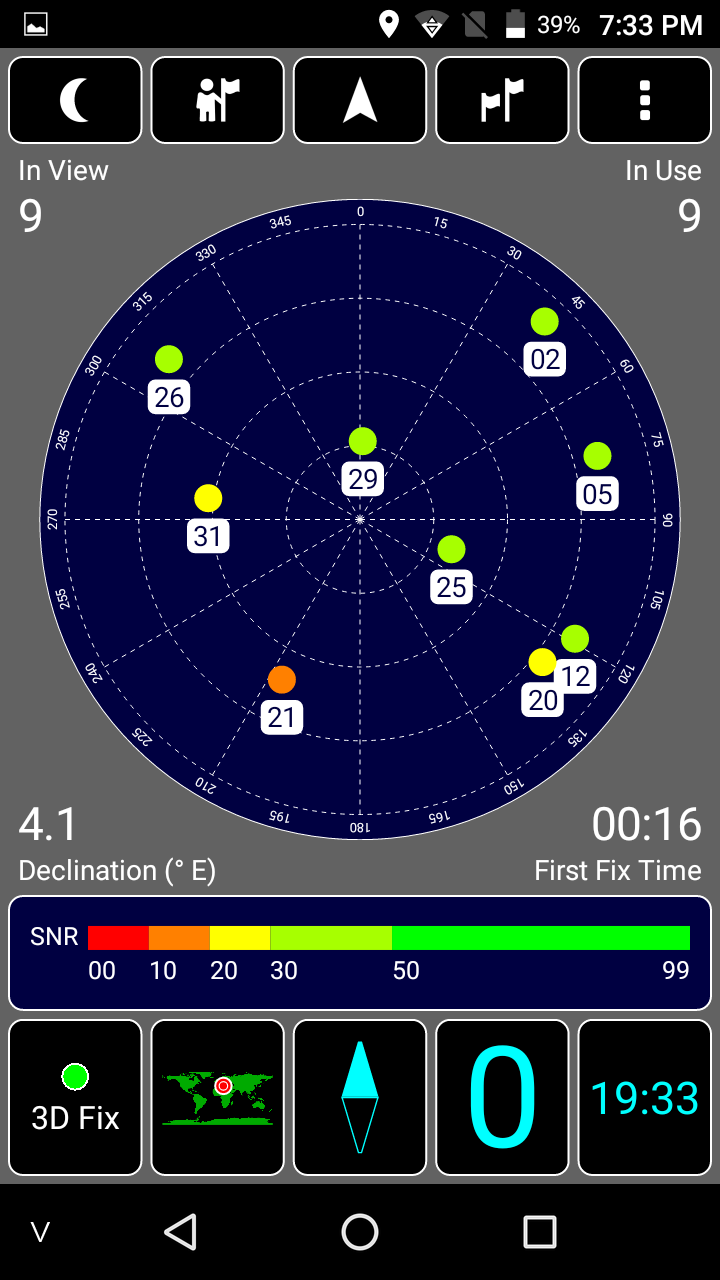Tap the 19:33 time tile
The height and width of the screenshot is (1280, 720).
coord(644,1097)
